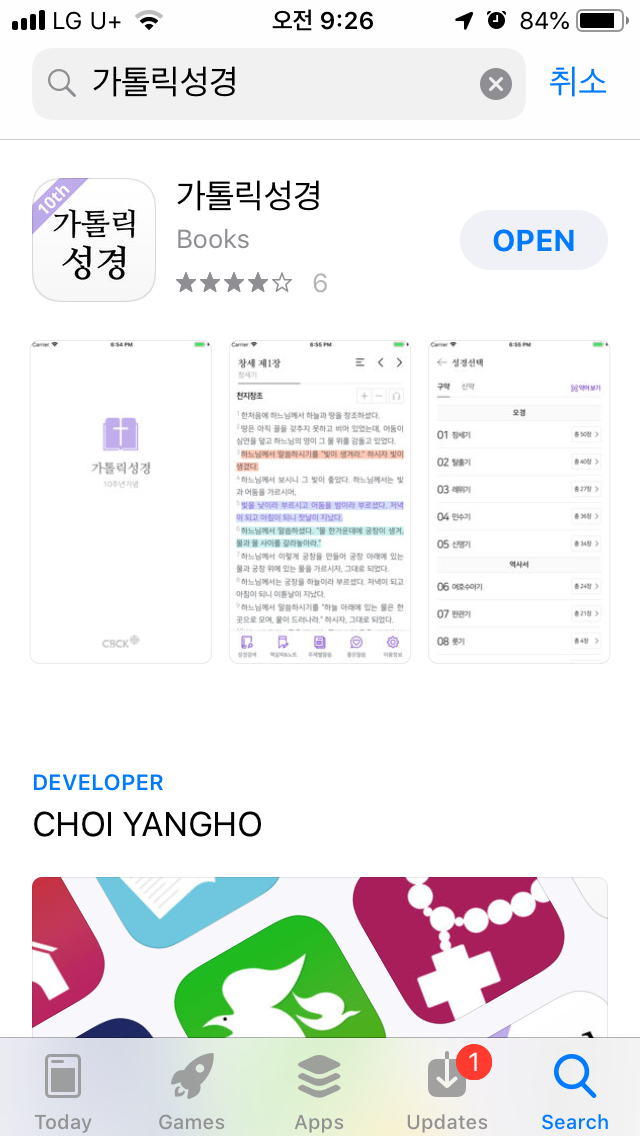View the 가톨릭성경 app details
This screenshot has width=640, height=1136.
[248, 197]
